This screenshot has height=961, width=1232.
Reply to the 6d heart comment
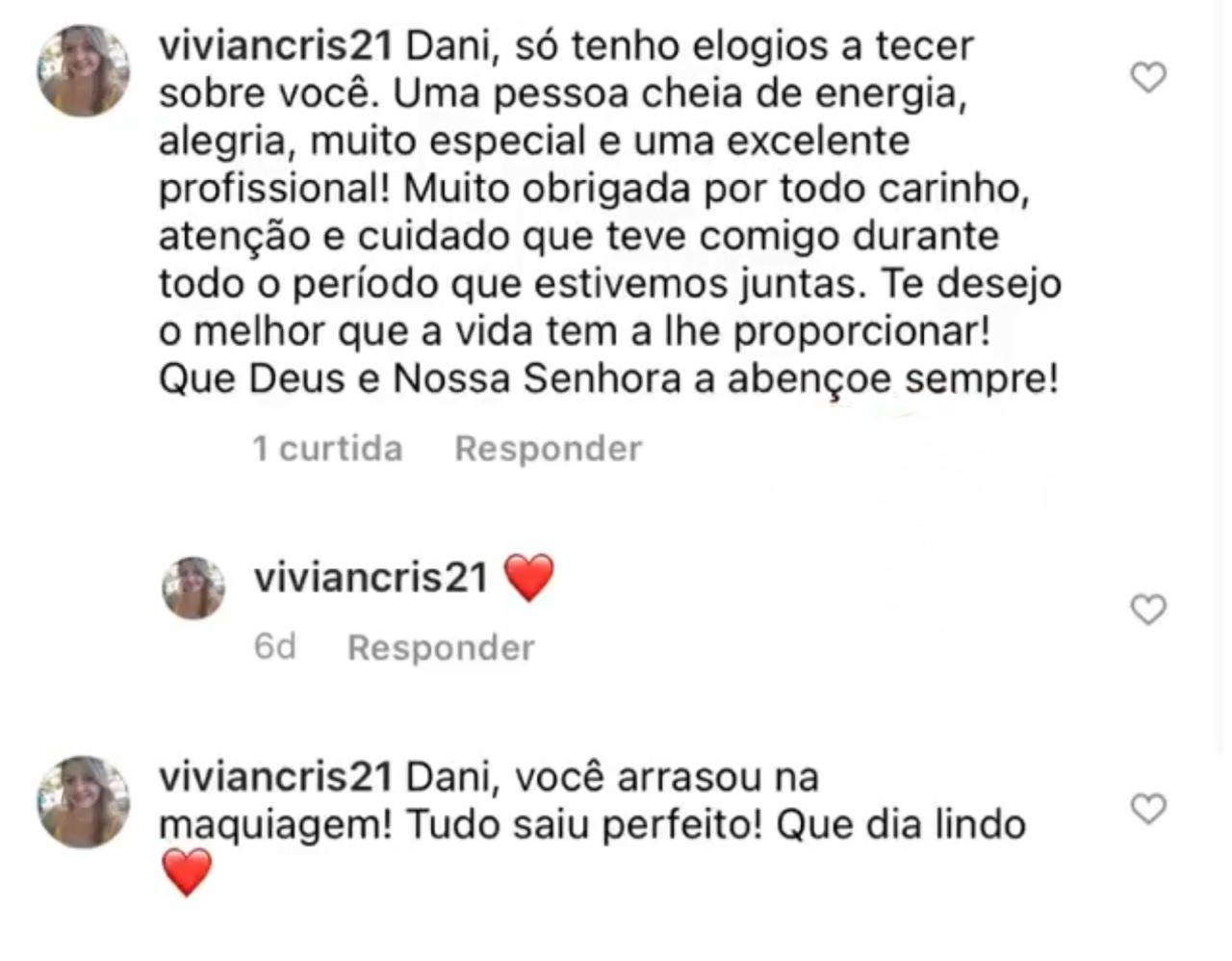pos(441,648)
